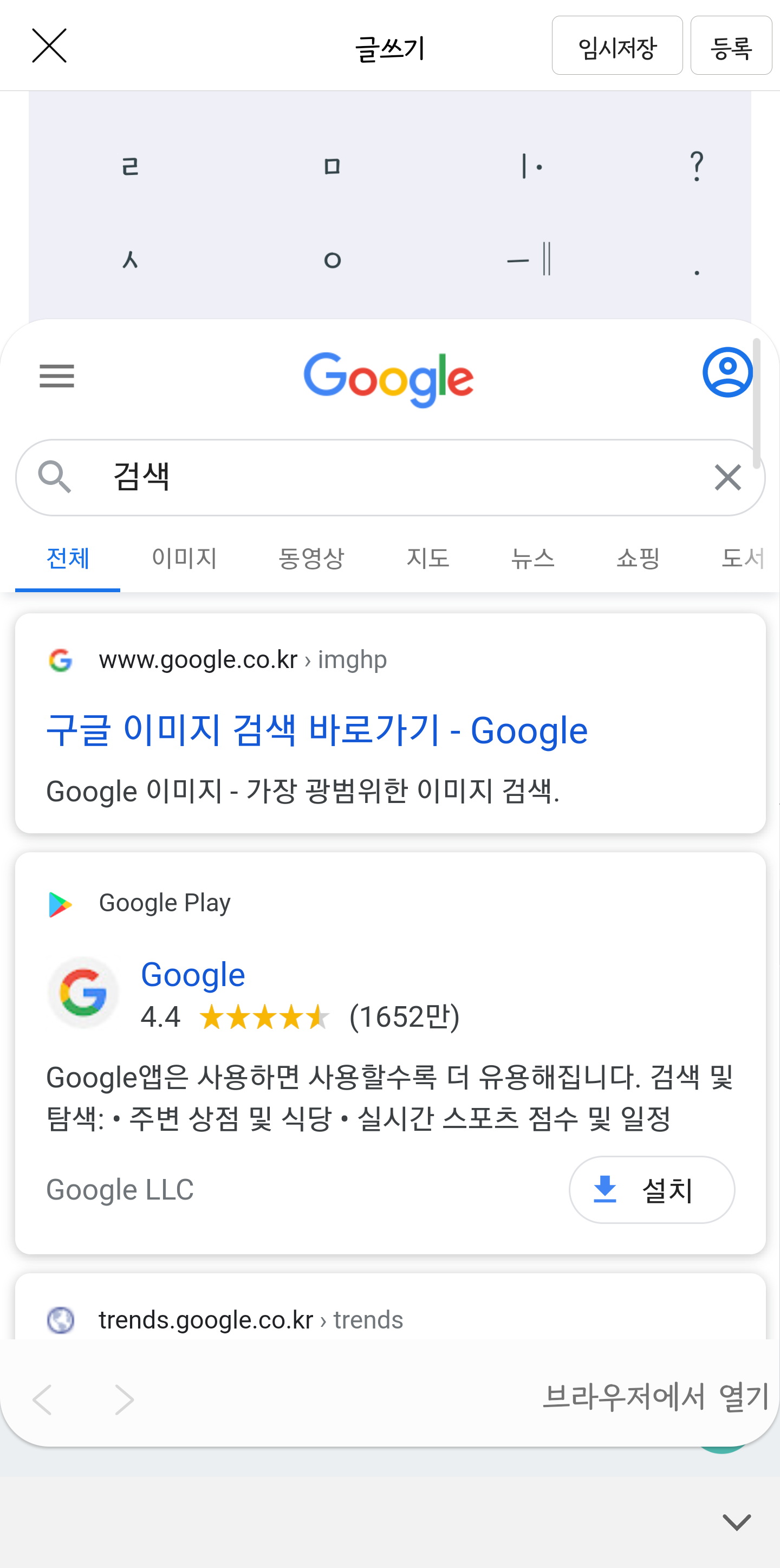780x1568 pixels.
Task: Collapse the panel with the down chevron
Action: point(737,1522)
